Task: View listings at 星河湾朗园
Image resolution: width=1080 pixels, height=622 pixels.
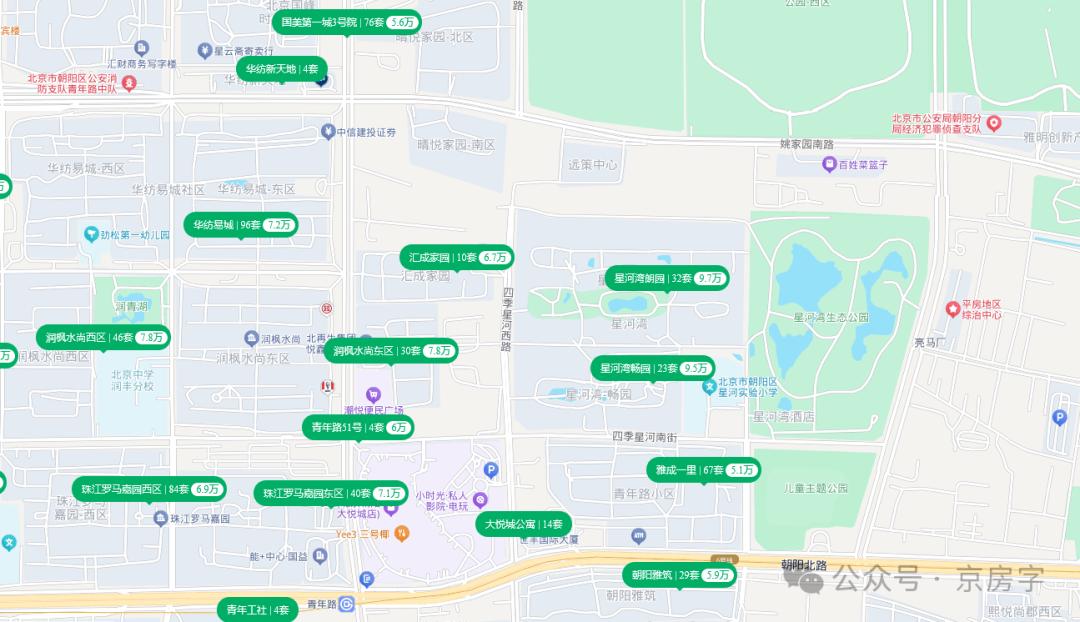Action: tap(666, 278)
